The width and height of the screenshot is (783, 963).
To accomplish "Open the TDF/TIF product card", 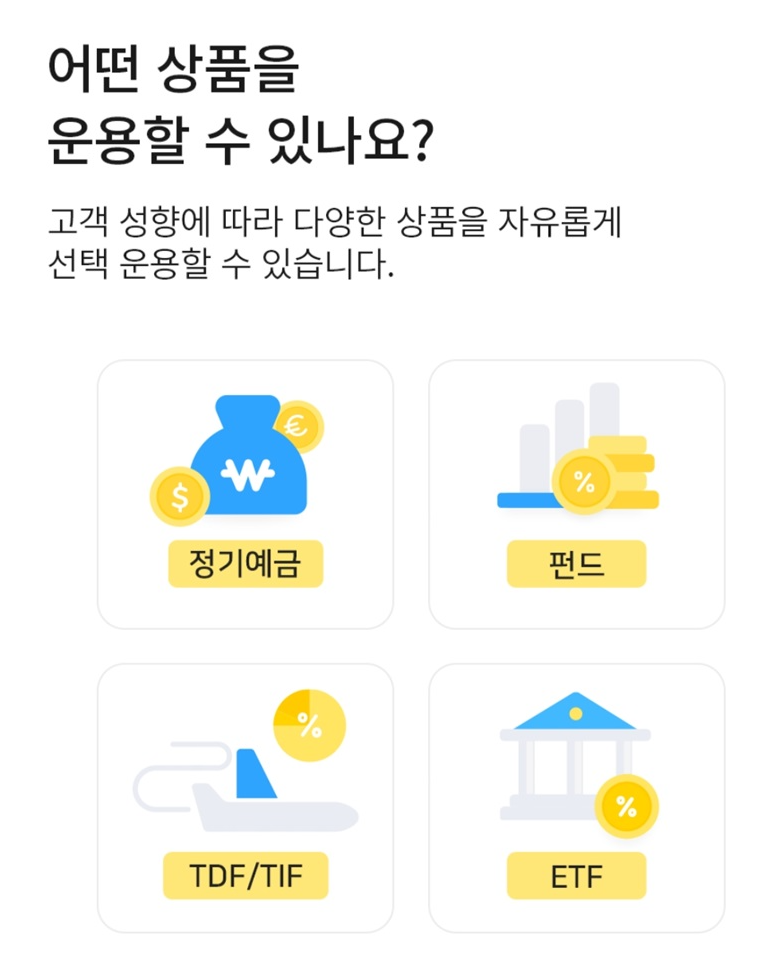I will 246,795.
